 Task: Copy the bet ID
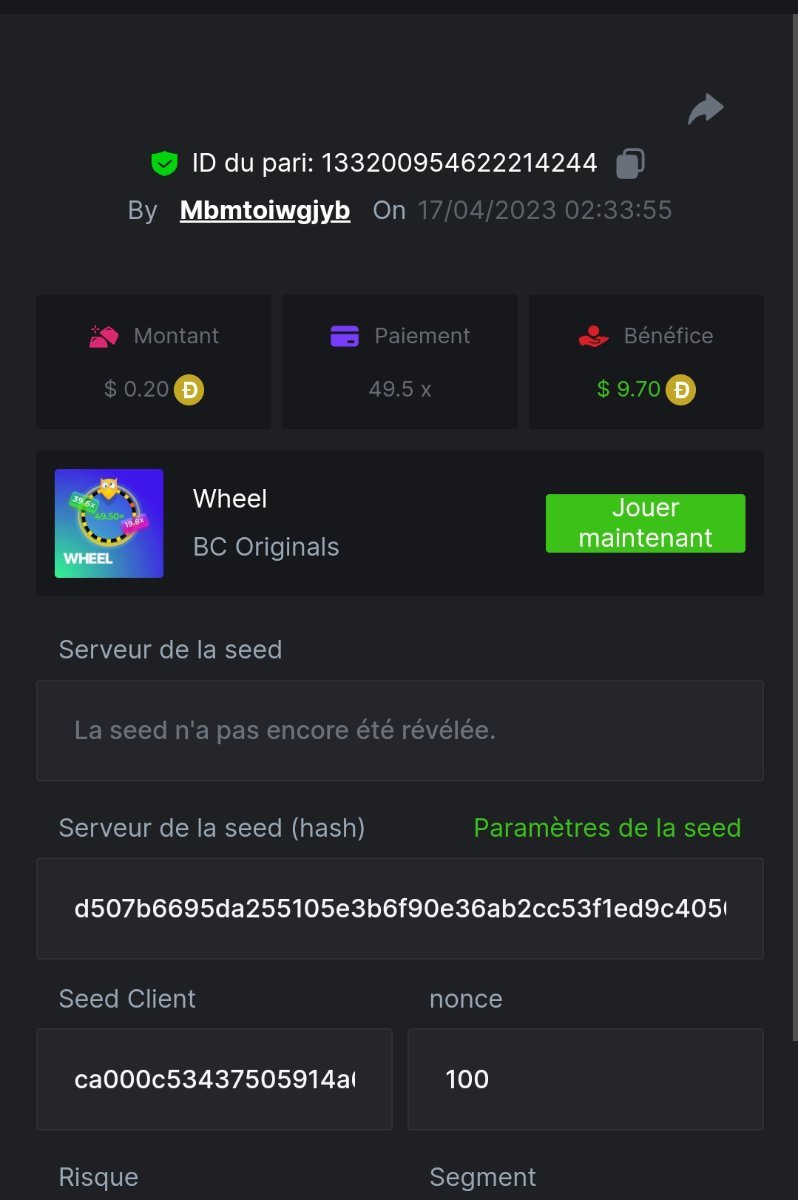click(x=630, y=163)
